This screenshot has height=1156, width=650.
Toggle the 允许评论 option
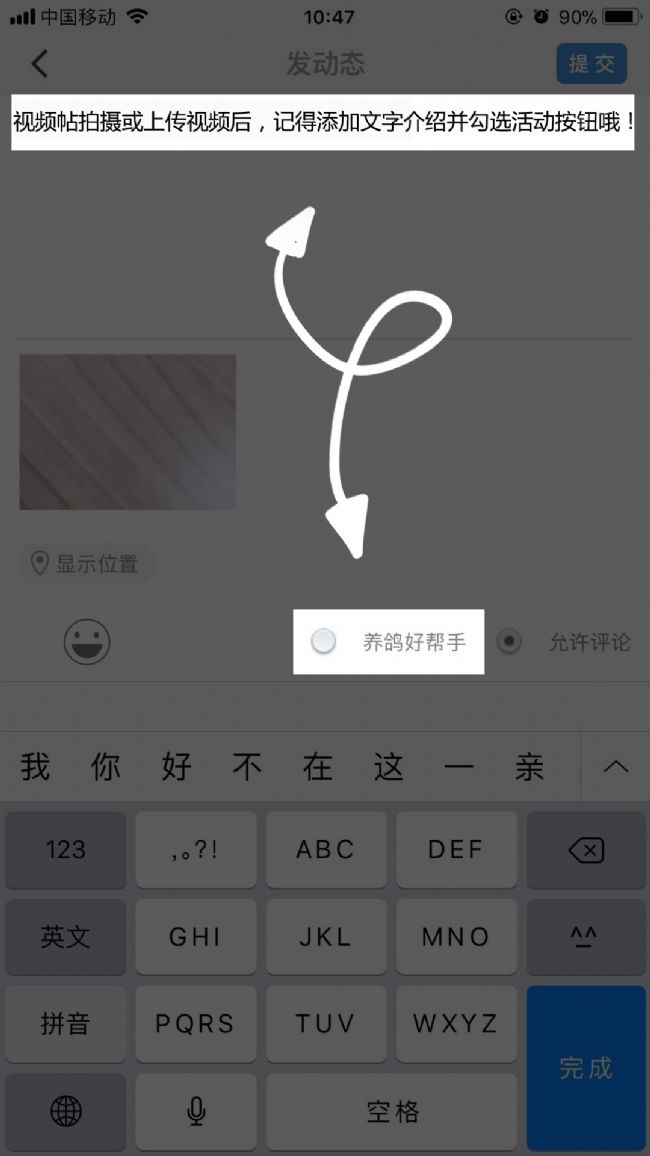(x=510, y=642)
